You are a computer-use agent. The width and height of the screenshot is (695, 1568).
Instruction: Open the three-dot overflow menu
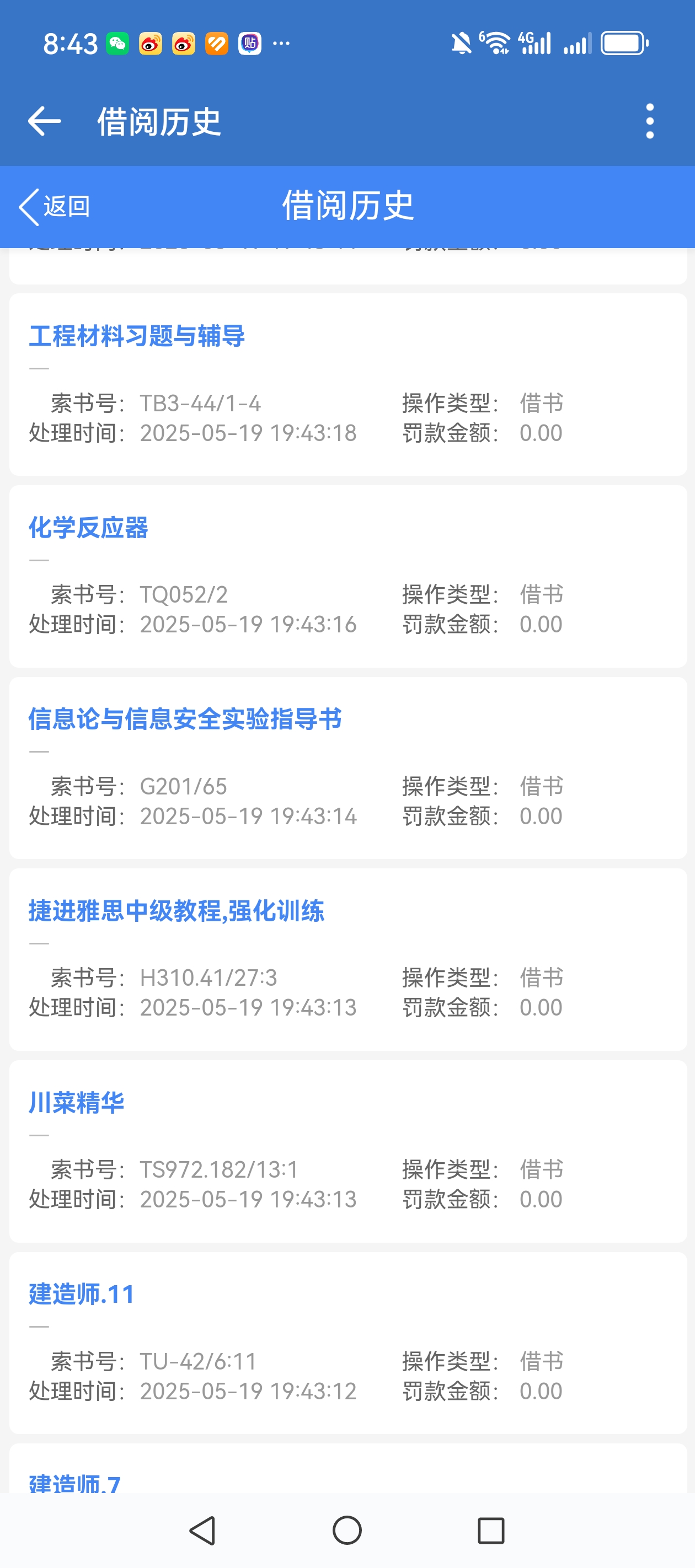[x=649, y=121]
